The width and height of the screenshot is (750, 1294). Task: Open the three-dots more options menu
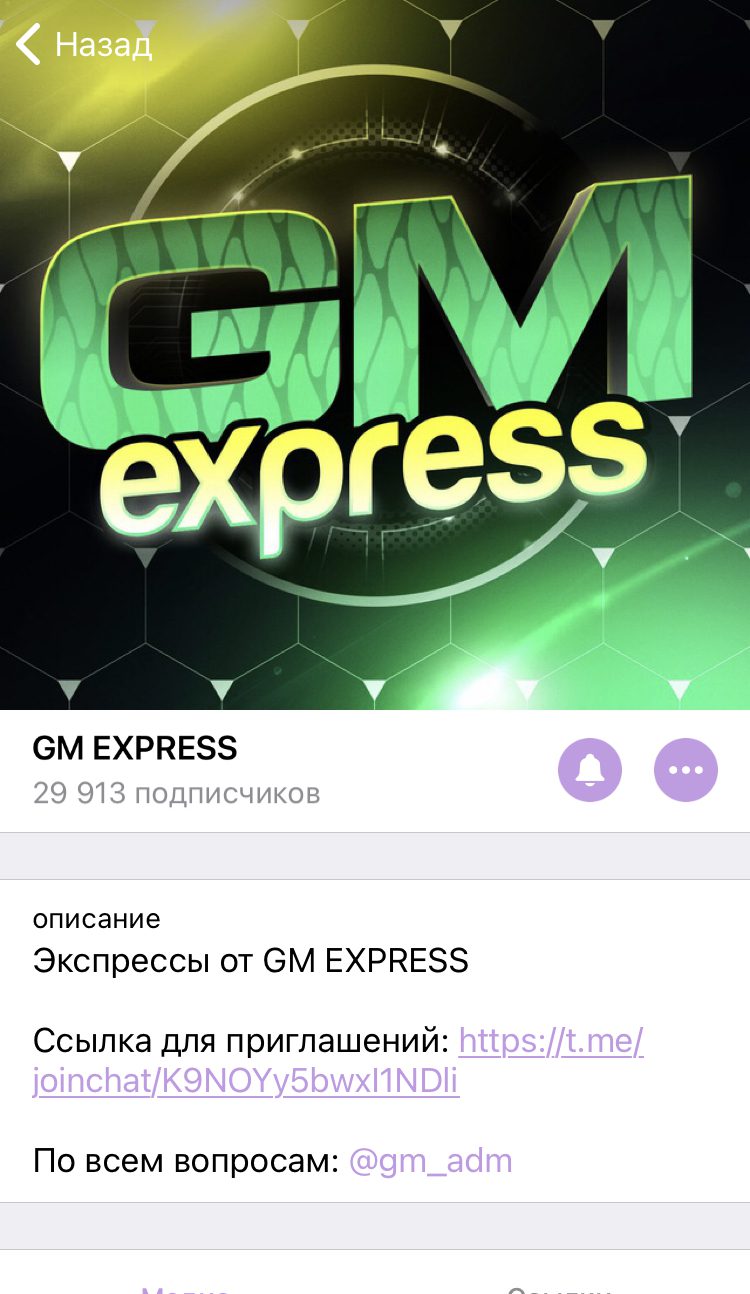(686, 770)
